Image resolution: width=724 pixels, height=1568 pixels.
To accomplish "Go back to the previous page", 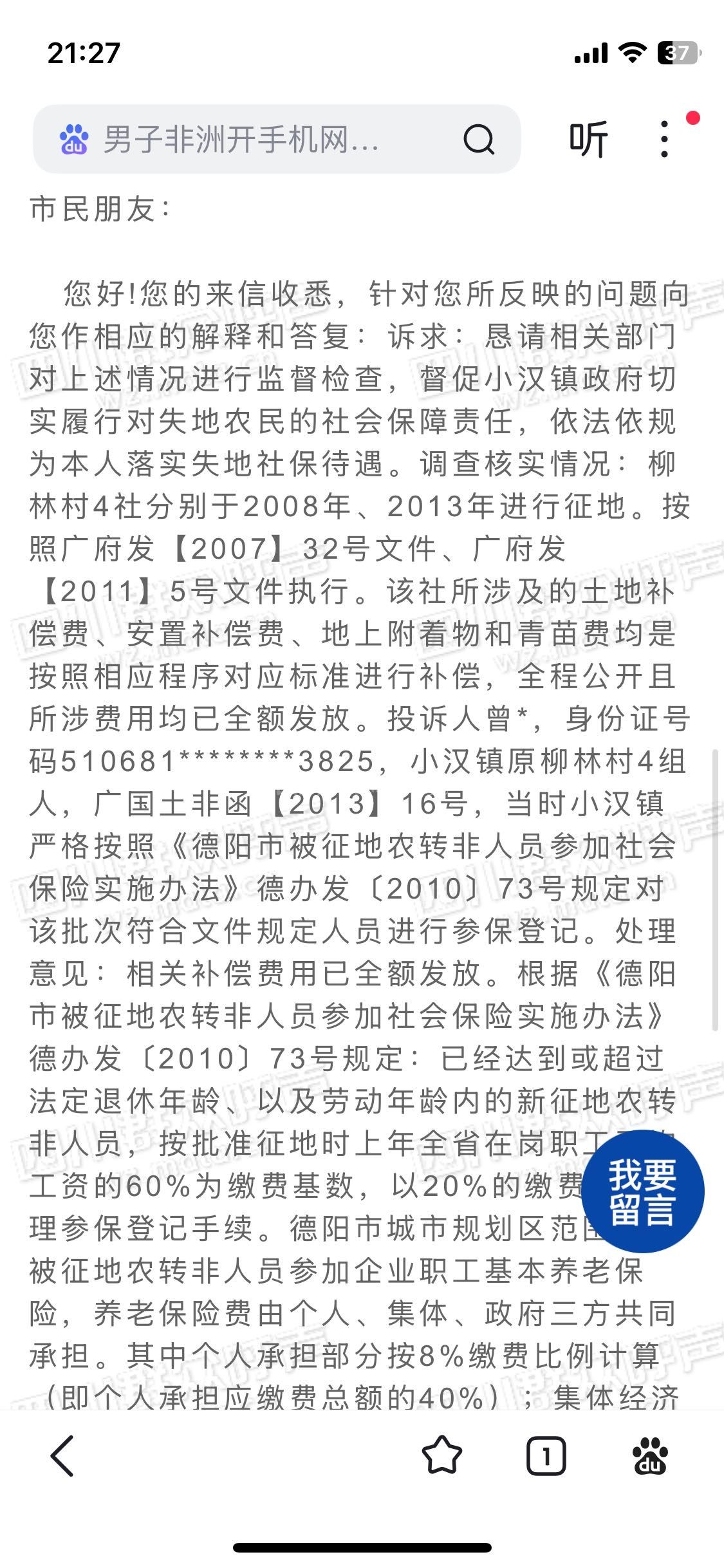I will [62, 1455].
